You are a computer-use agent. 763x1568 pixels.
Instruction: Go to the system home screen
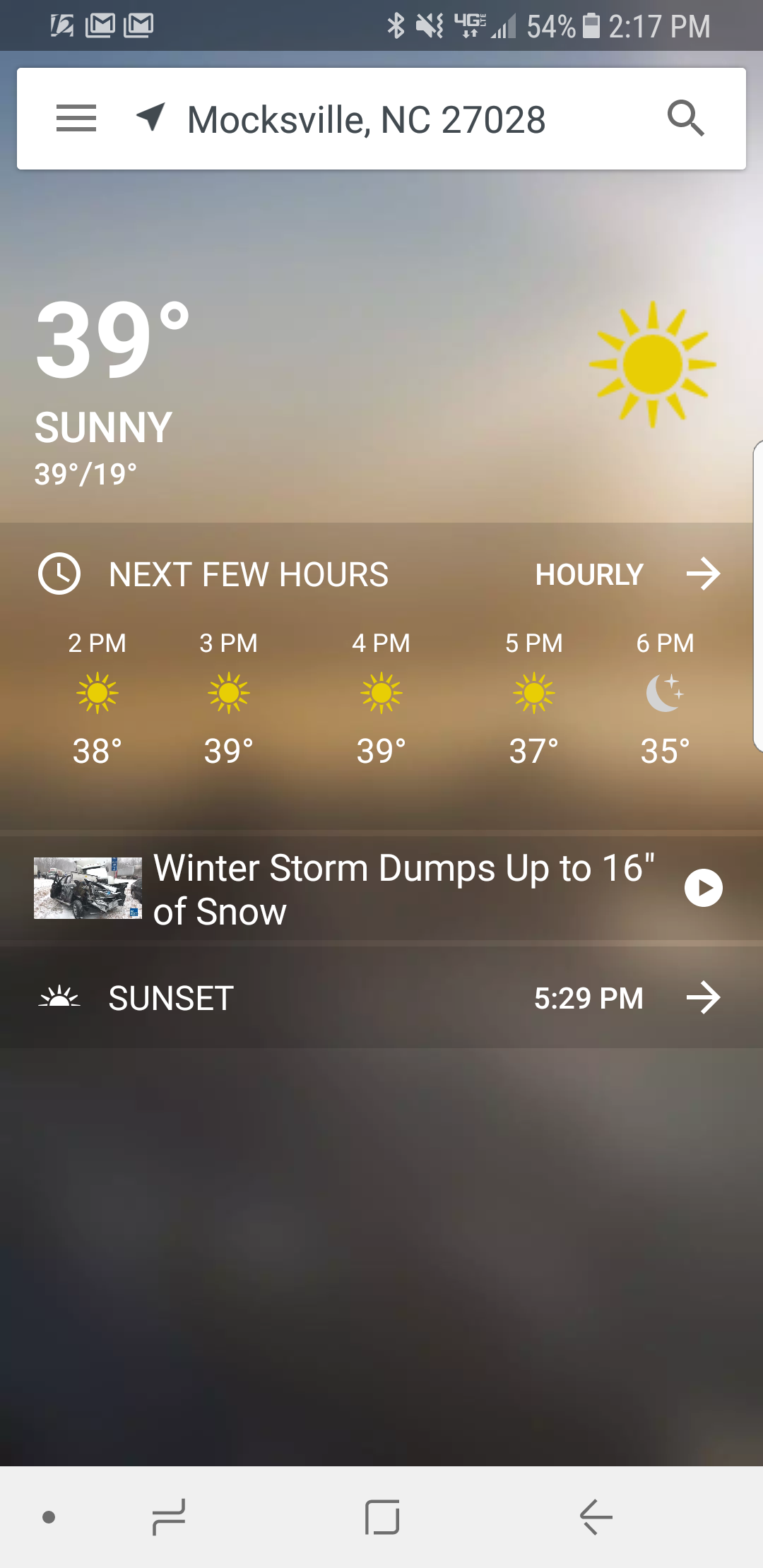pyautogui.click(x=382, y=1516)
